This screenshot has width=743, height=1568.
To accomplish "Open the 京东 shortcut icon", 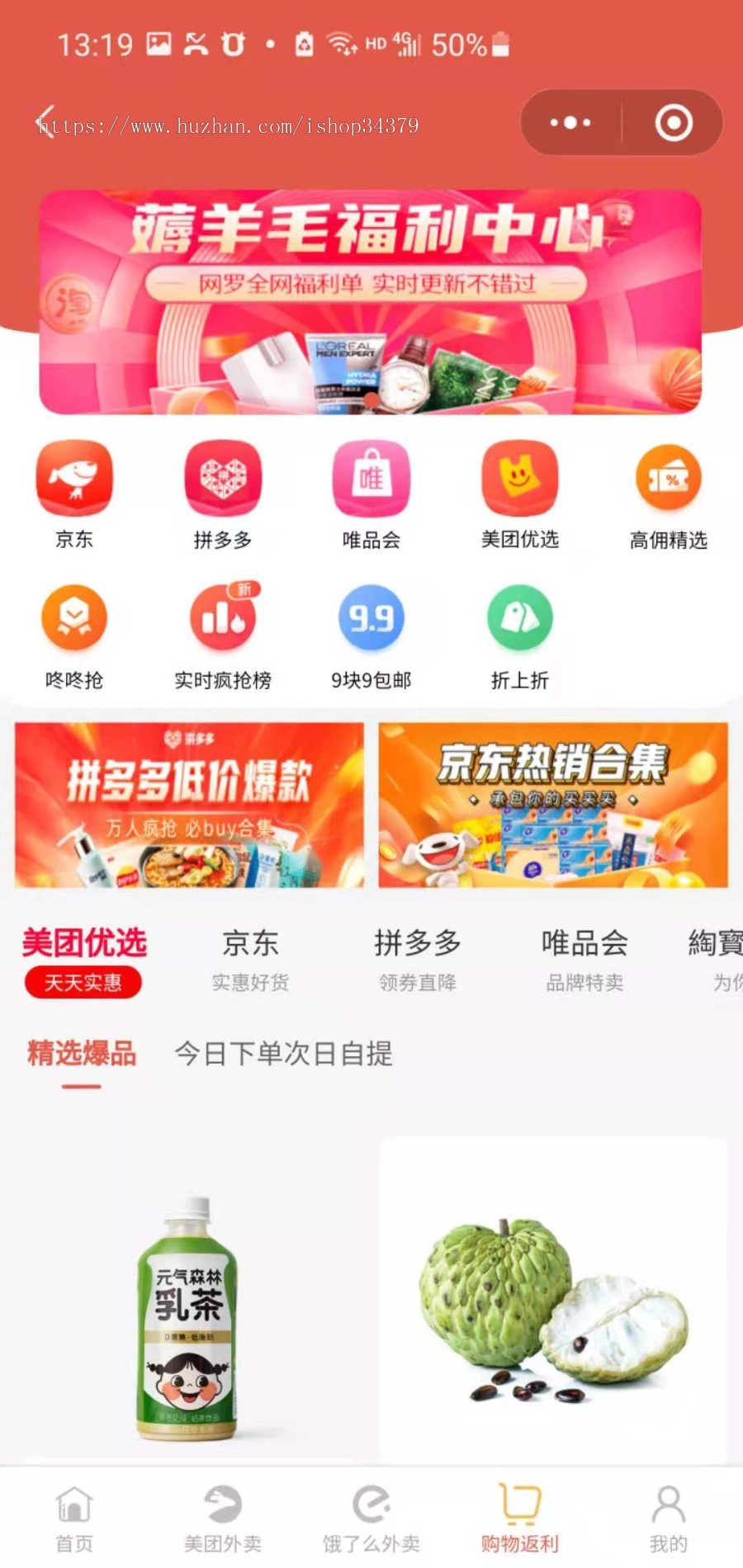I will pyautogui.click(x=74, y=479).
